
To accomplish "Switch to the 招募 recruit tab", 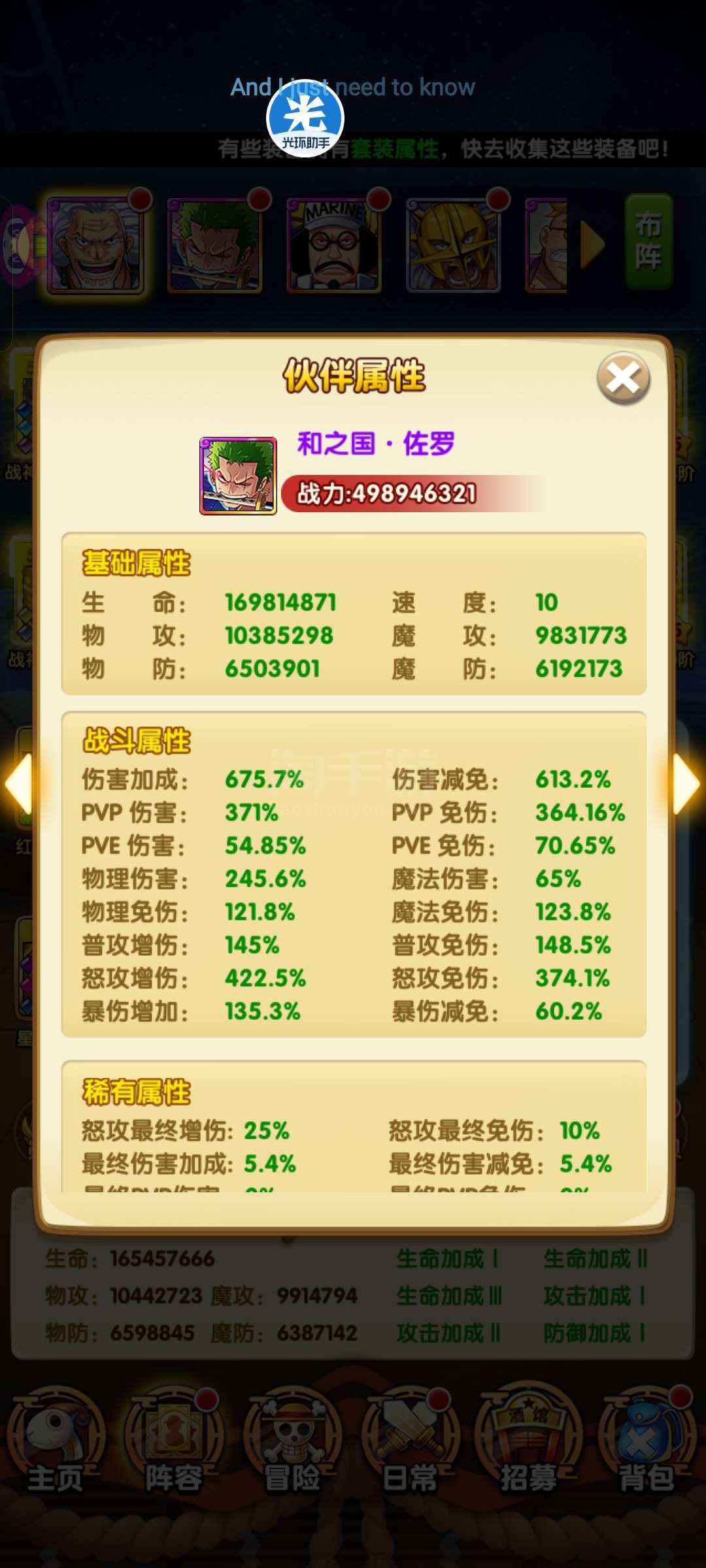I will 529,1444.
